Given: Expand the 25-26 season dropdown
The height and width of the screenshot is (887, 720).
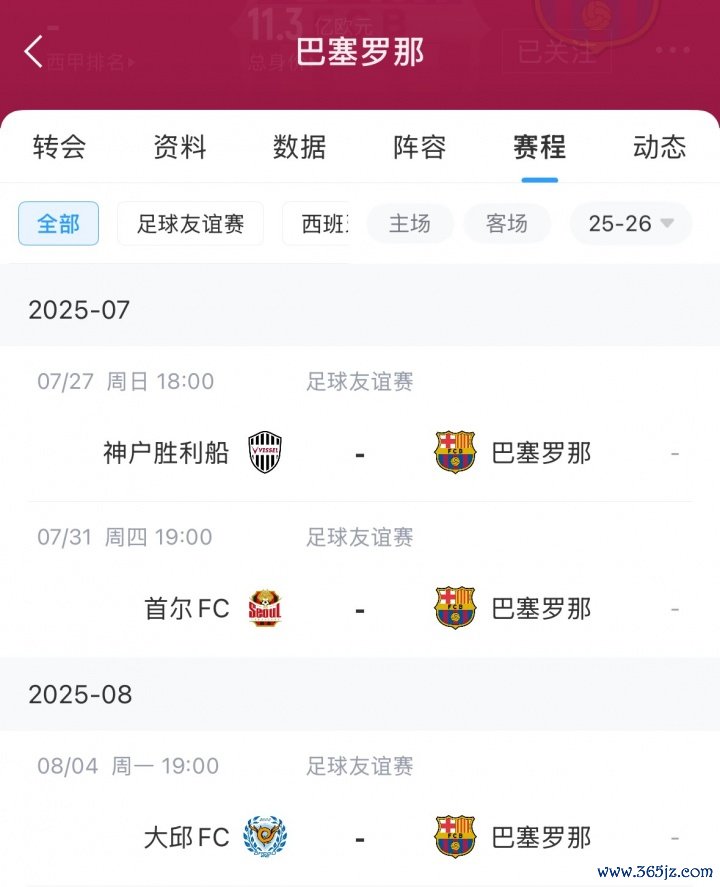Looking at the screenshot, I should 631,224.
